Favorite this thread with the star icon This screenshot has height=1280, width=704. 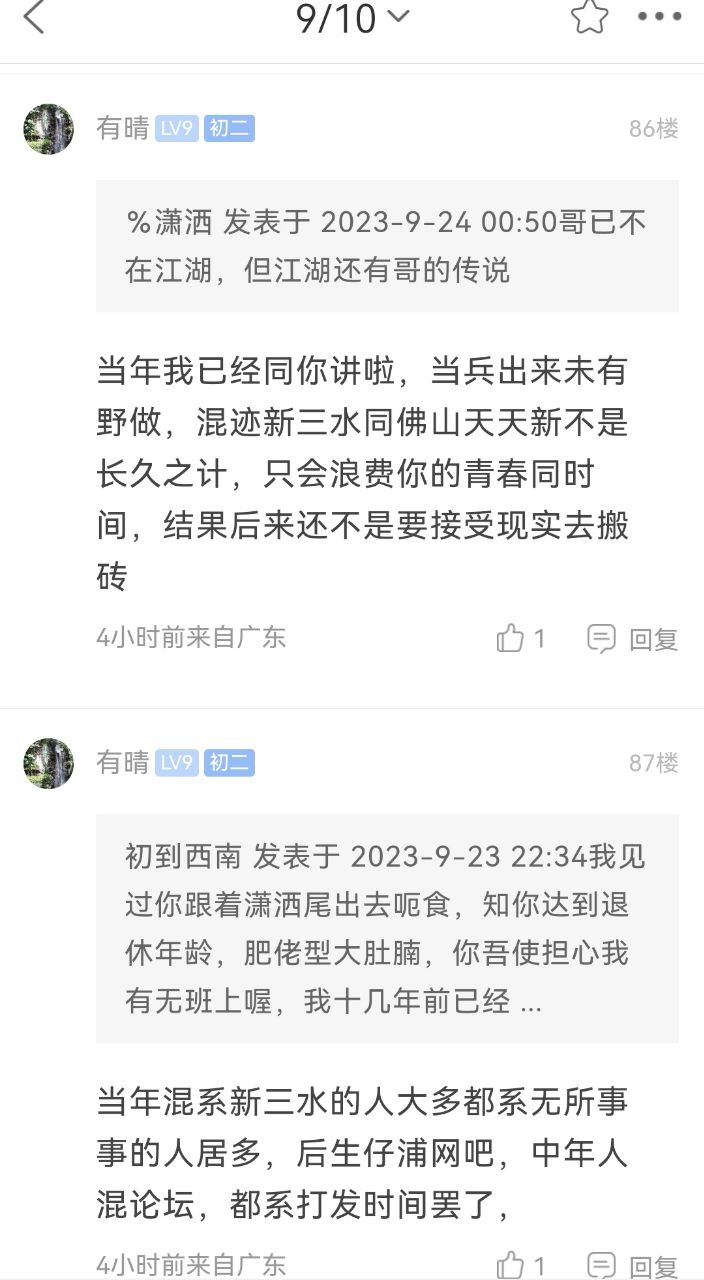pos(589,16)
